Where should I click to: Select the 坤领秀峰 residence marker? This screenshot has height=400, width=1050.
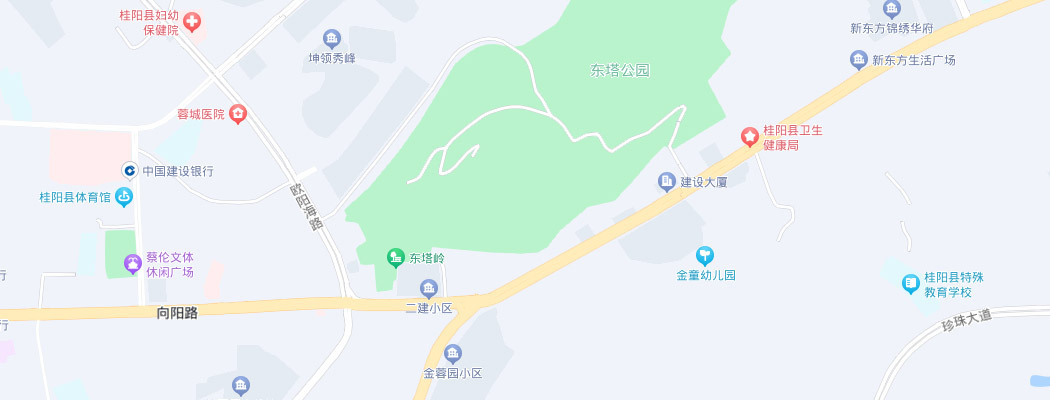(x=332, y=39)
